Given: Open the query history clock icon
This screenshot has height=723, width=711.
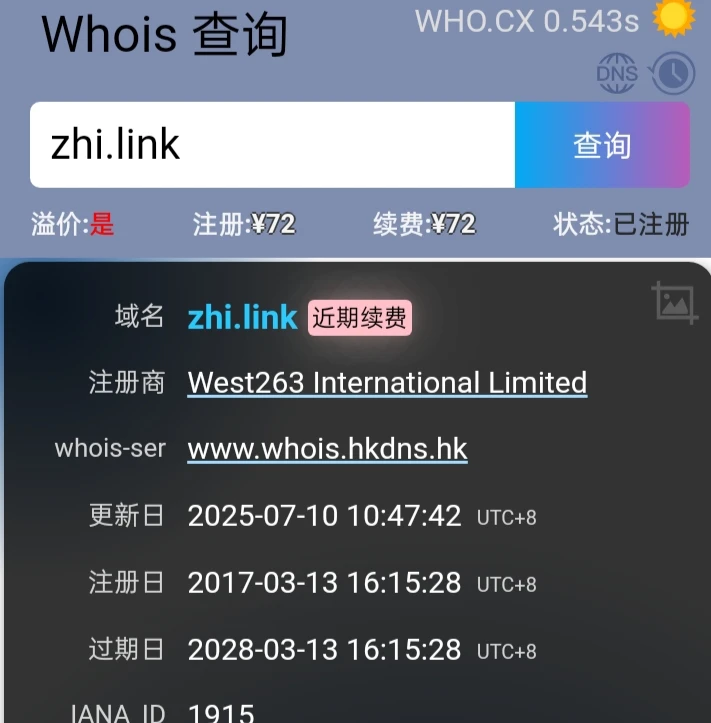Looking at the screenshot, I should click(672, 73).
